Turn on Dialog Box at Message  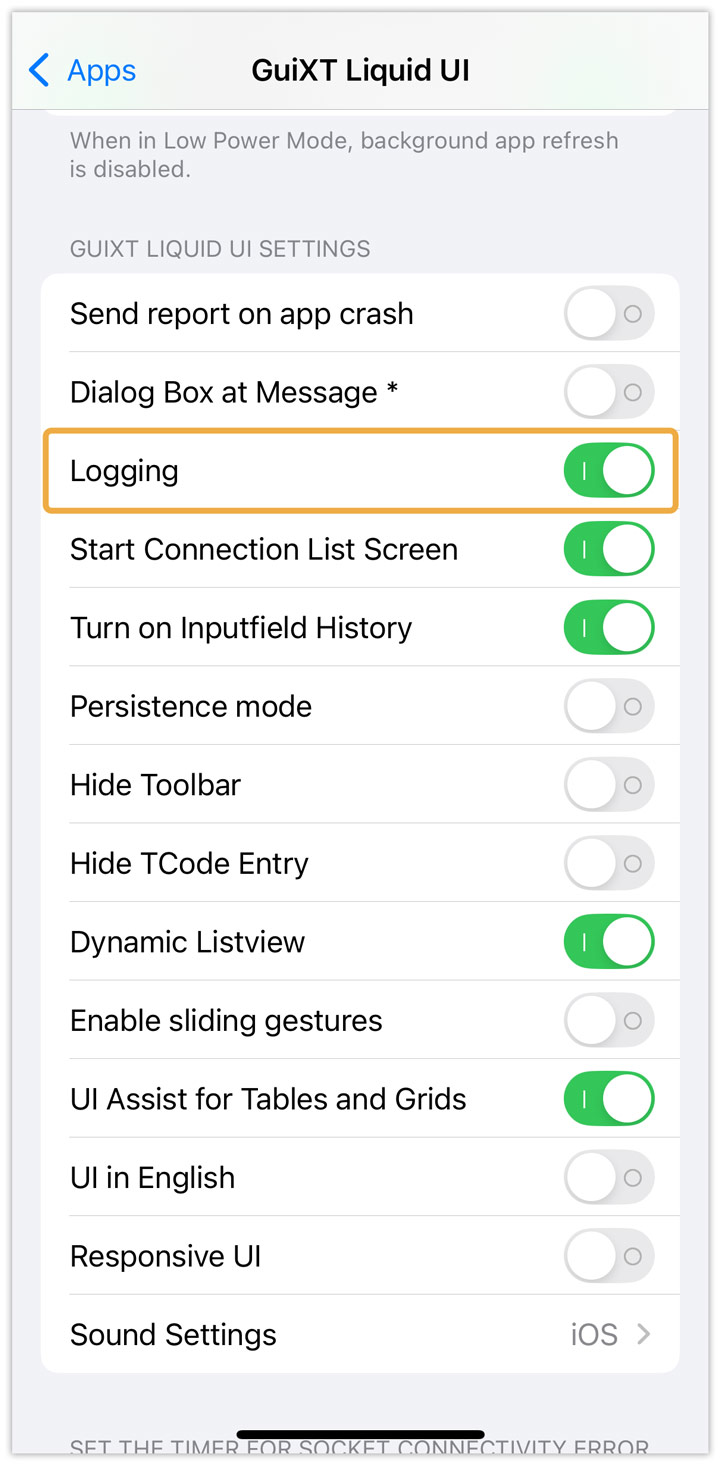click(609, 392)
